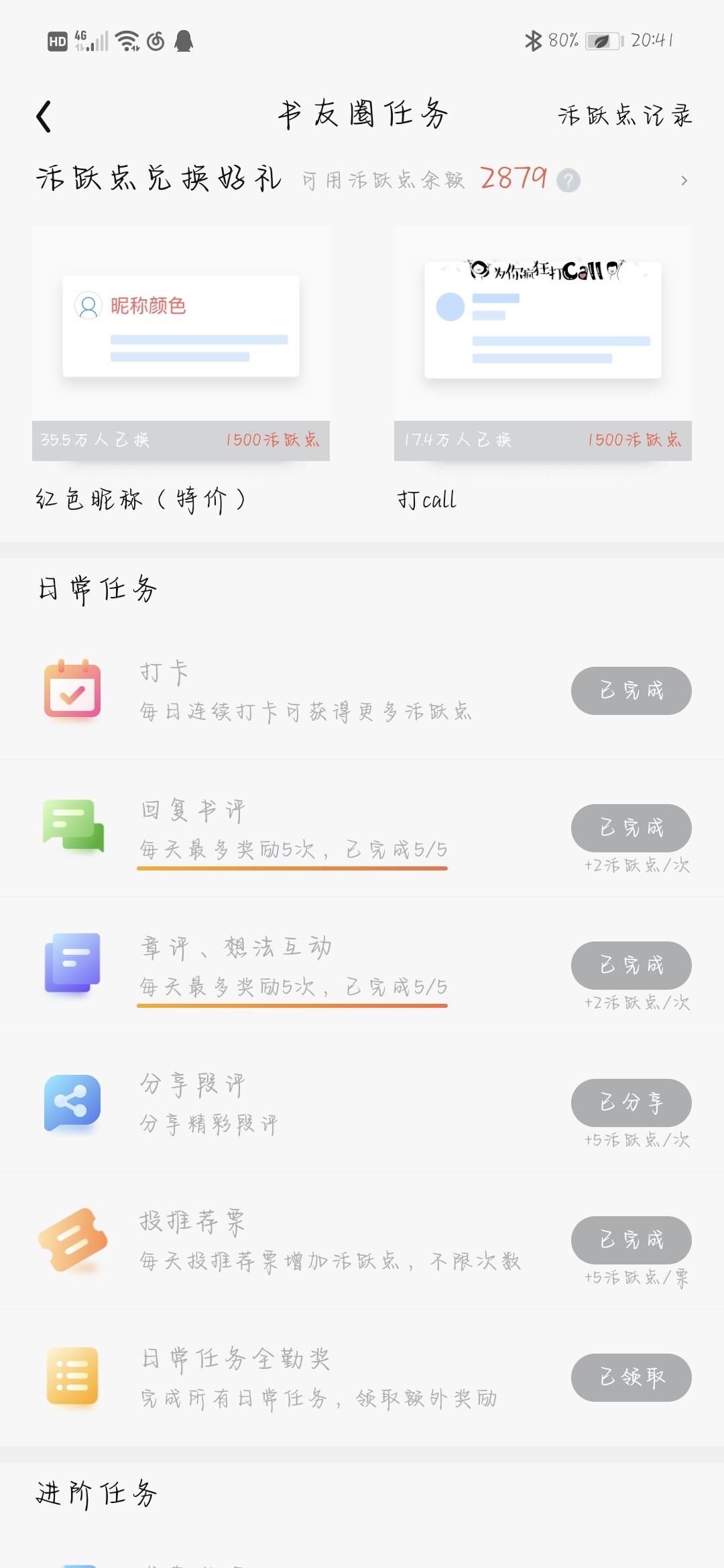Viewport: 724px width, 1568px height.
Task: Tap the help icon beside balance 2879
Action: pos(568,180)
